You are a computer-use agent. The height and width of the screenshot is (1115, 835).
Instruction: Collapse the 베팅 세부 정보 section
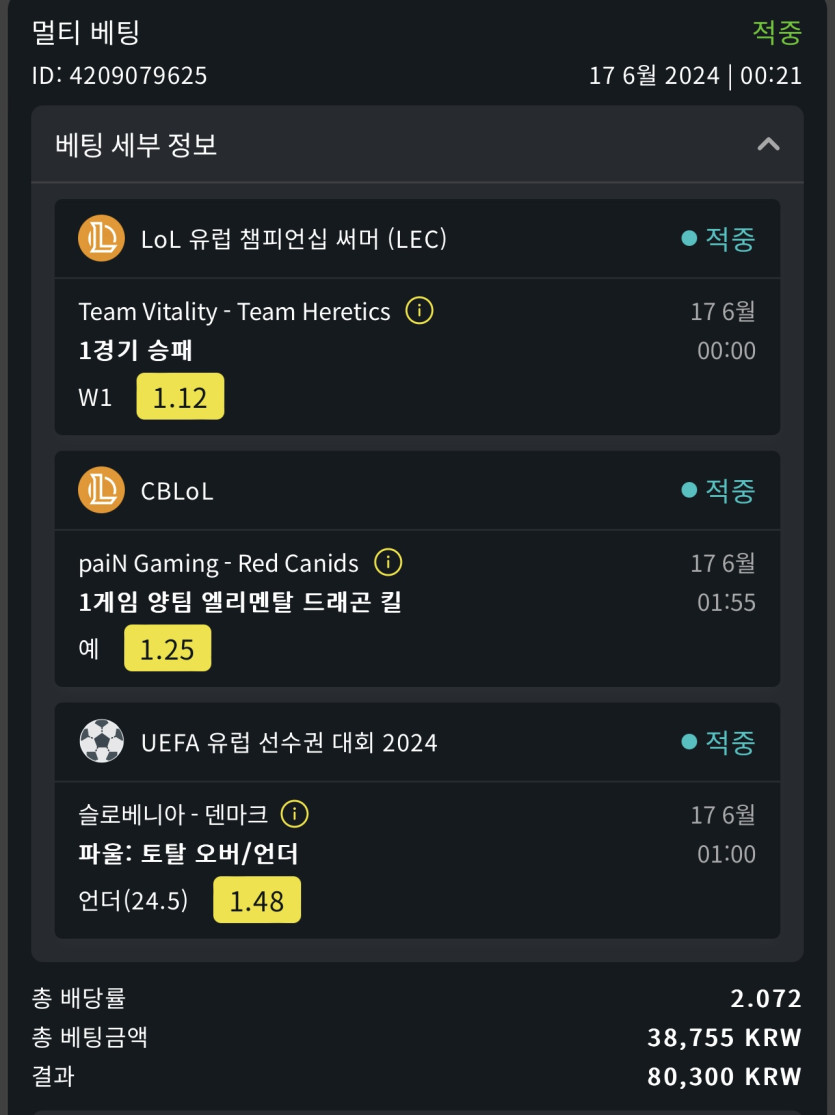coord(768,144)
